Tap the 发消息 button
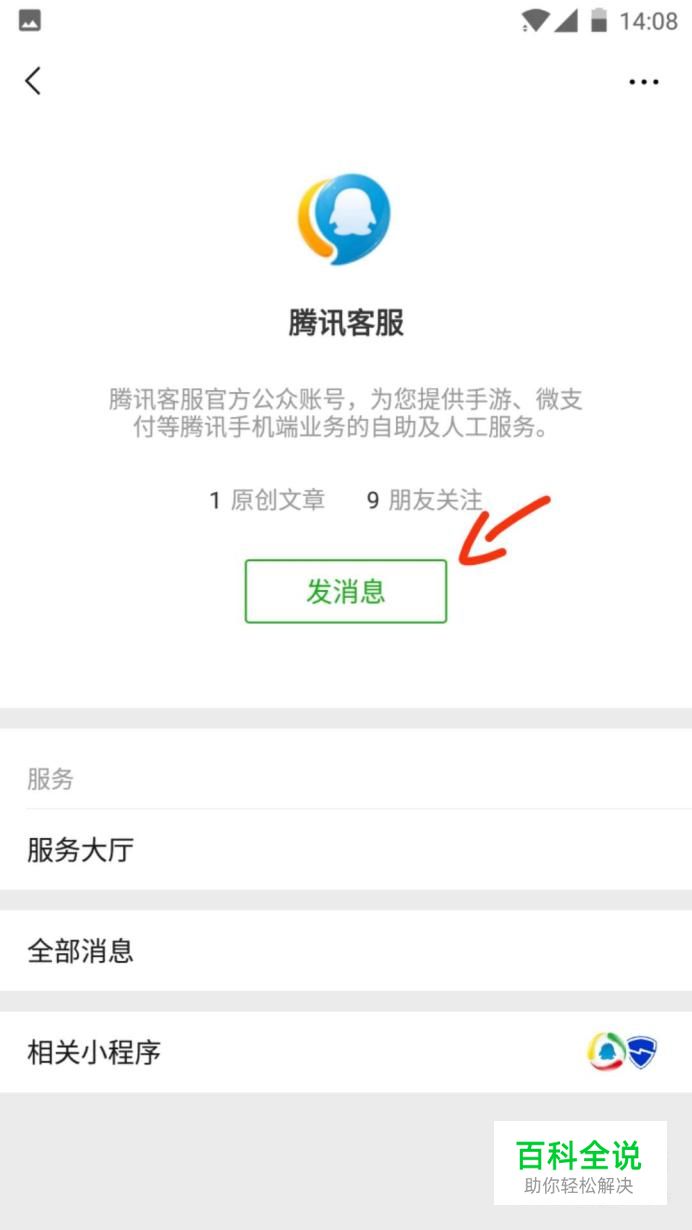 (346, 591)
